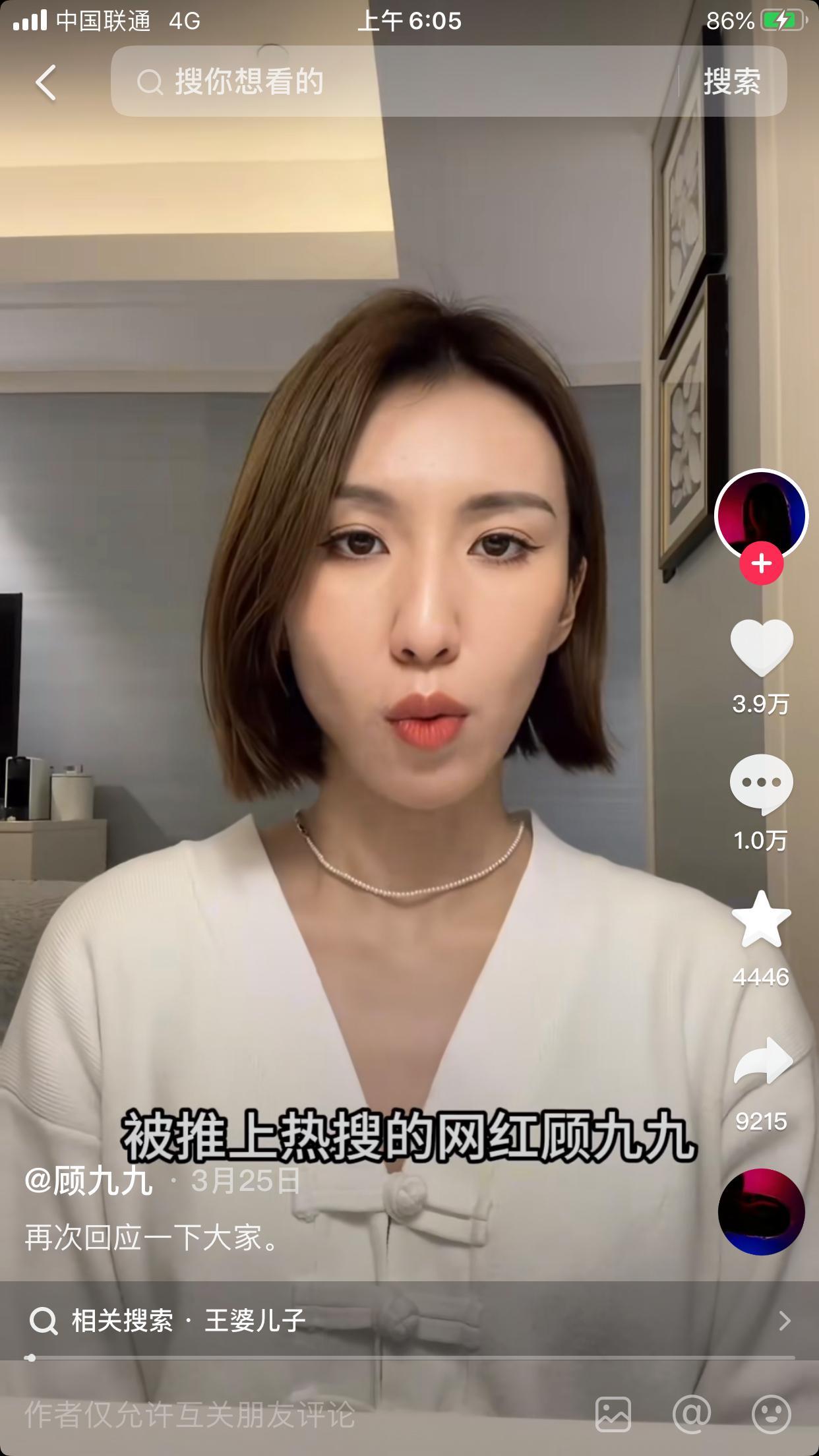Mention a friend with the @ icon
This screenshot has width=819, height=1456.
tap(692, 1414)
